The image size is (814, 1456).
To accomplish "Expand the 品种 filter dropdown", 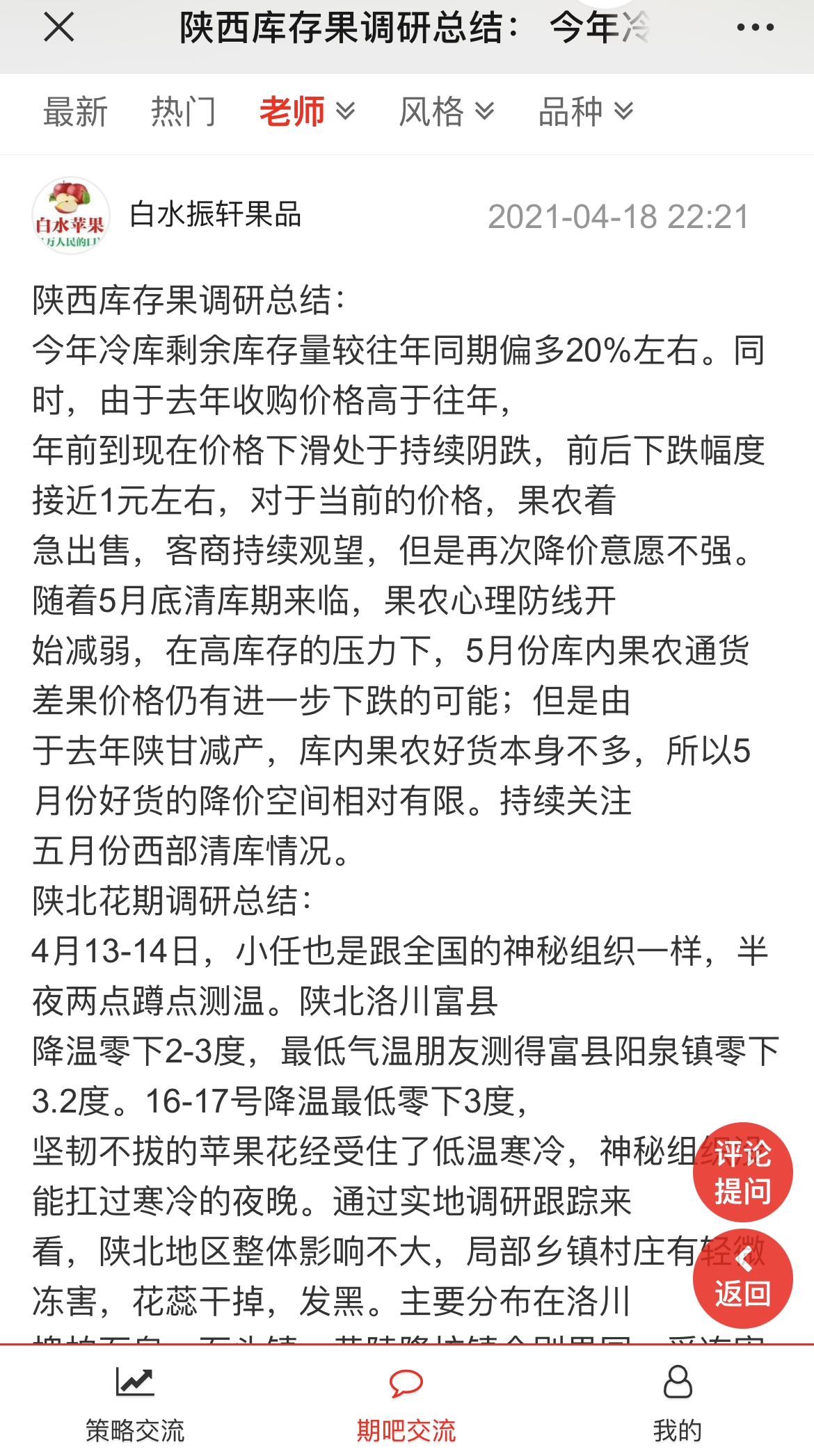I will [x=586, y=112].
